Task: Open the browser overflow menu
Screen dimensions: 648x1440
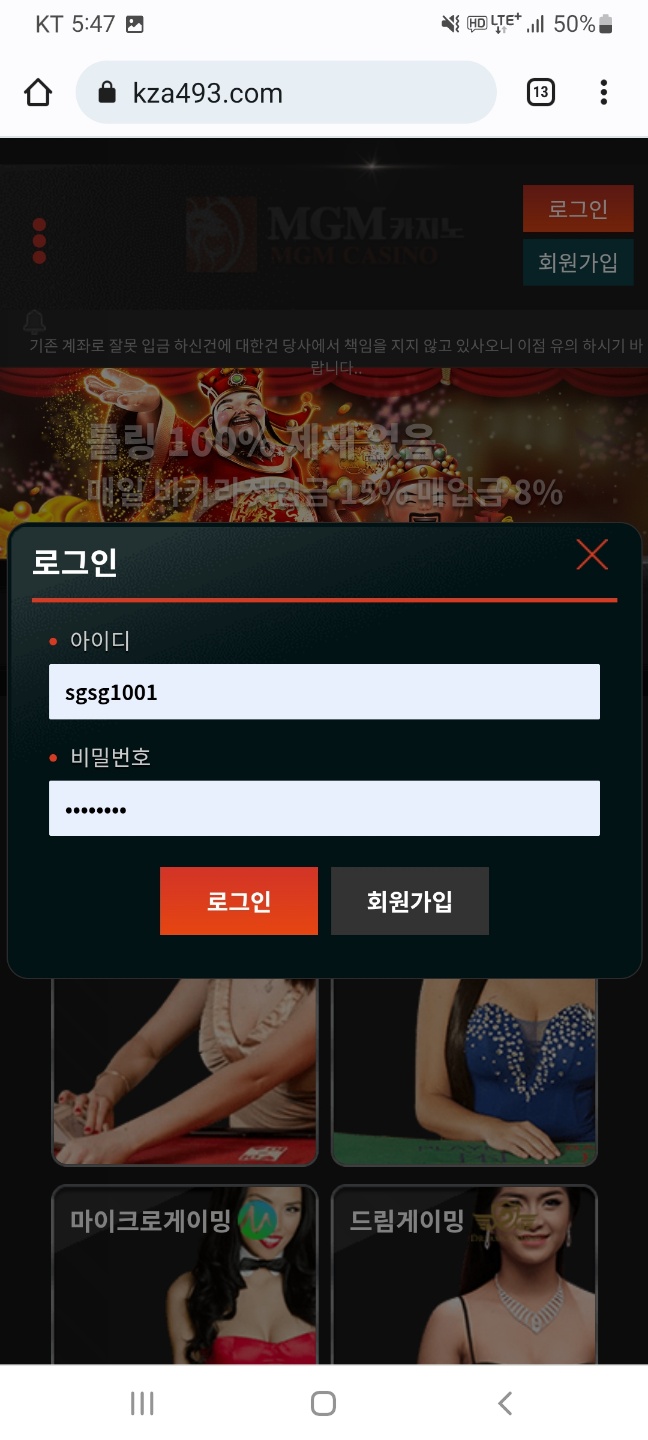Action: [x=603, y=93]
